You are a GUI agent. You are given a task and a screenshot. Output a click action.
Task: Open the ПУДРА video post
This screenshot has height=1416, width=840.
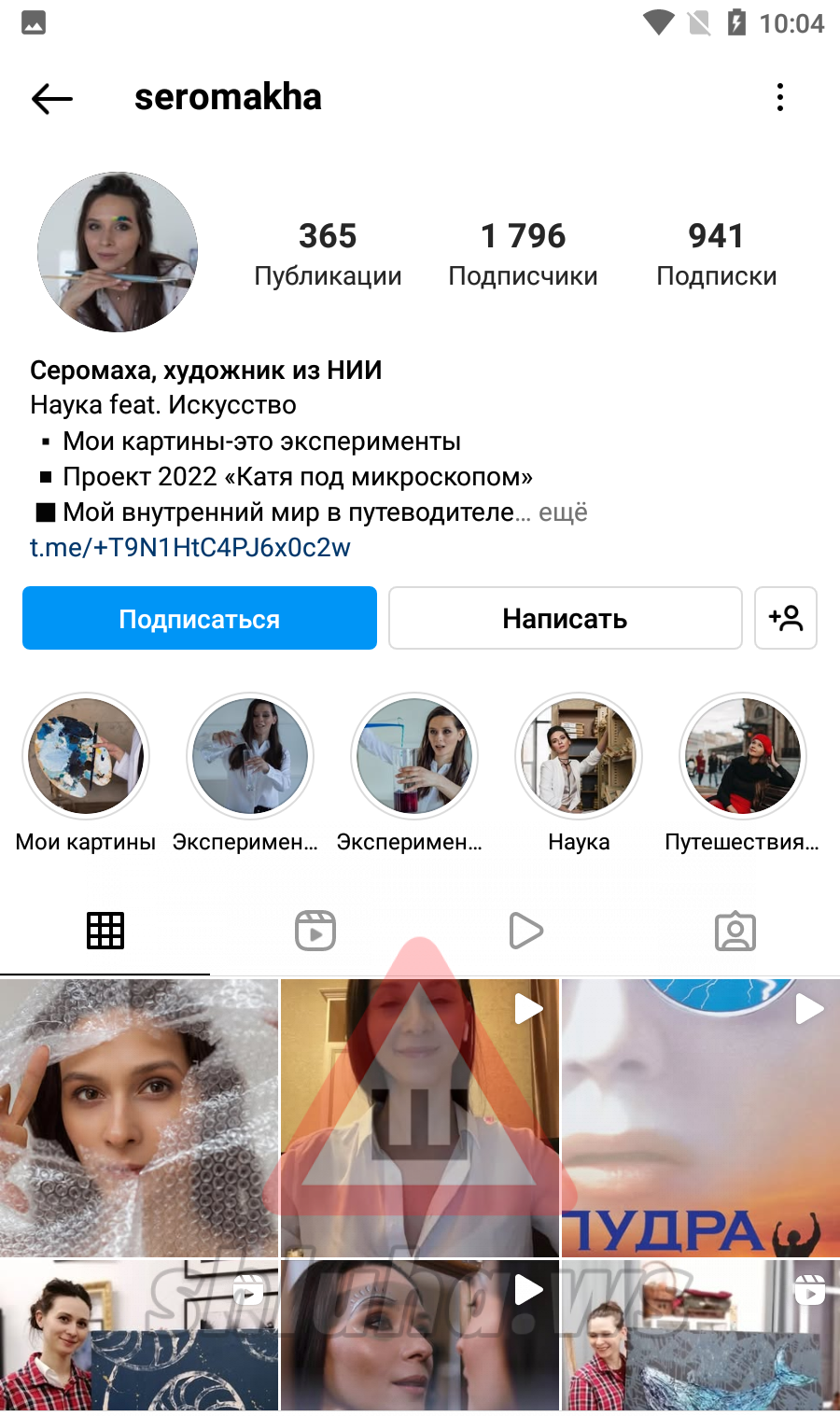tap(701, 1117)
